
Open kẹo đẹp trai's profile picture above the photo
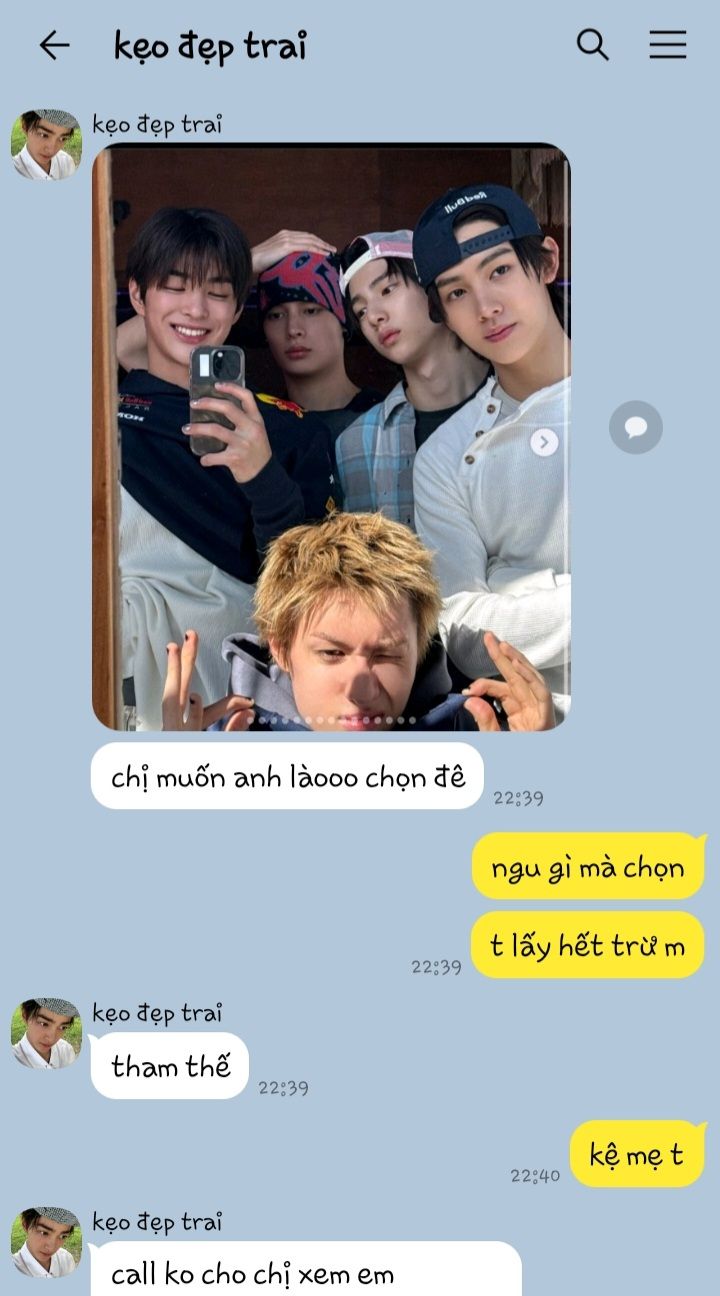[46, 145]
